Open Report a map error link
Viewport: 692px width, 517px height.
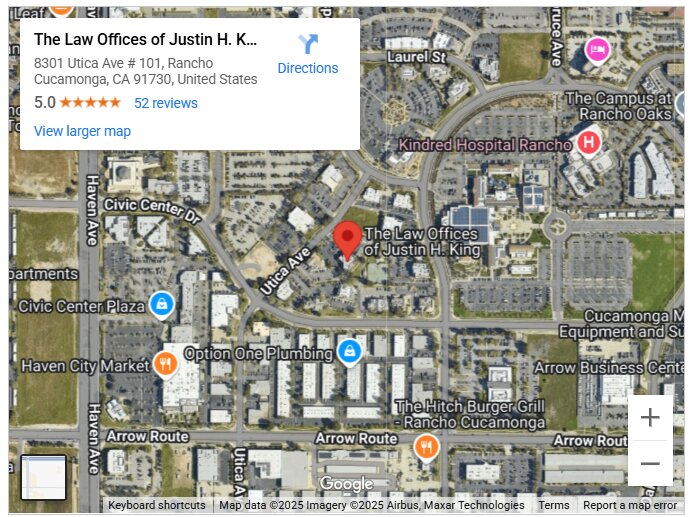coord(630,505)
